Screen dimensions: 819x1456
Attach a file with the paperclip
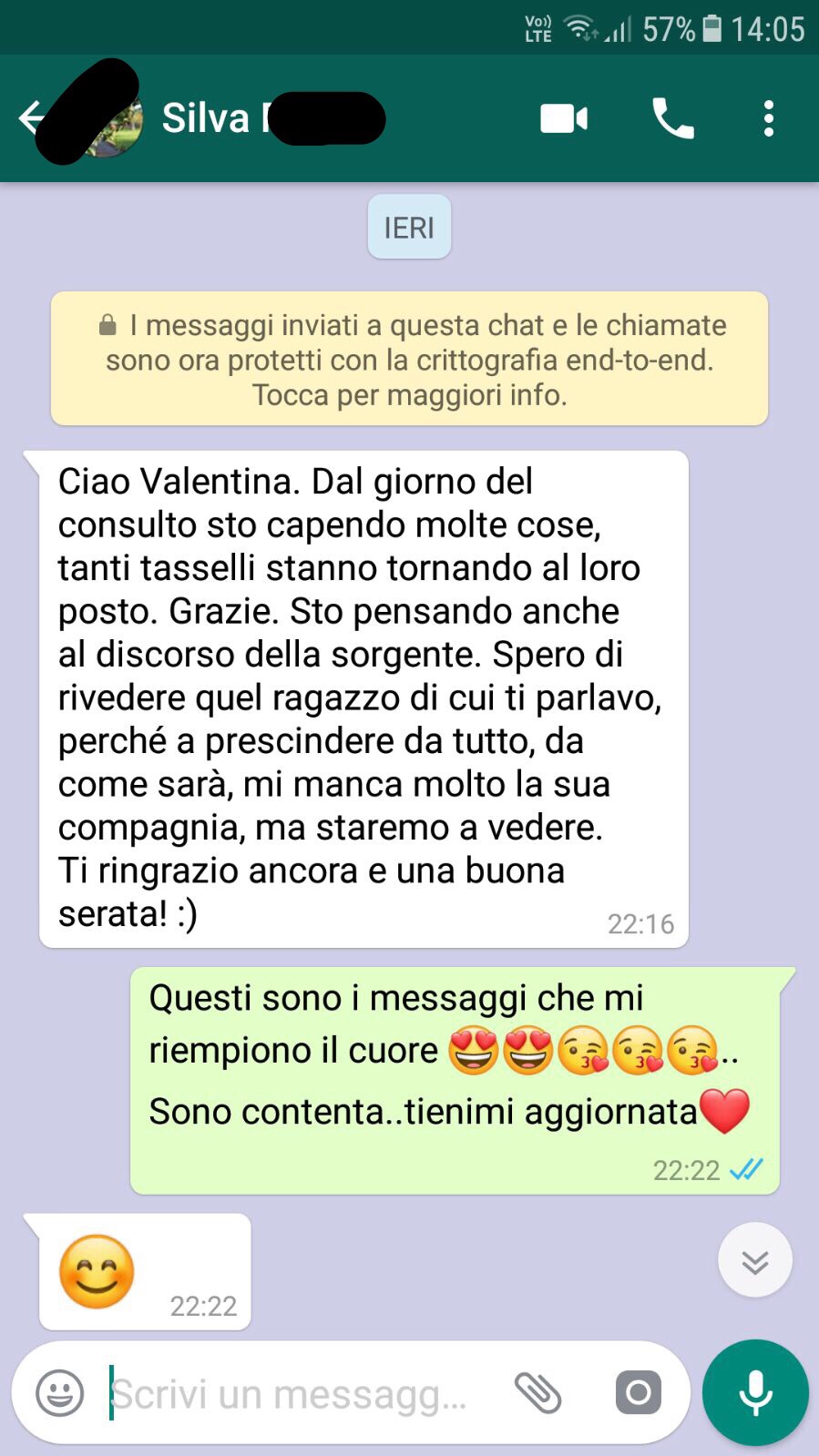(x=537, y=1392)
